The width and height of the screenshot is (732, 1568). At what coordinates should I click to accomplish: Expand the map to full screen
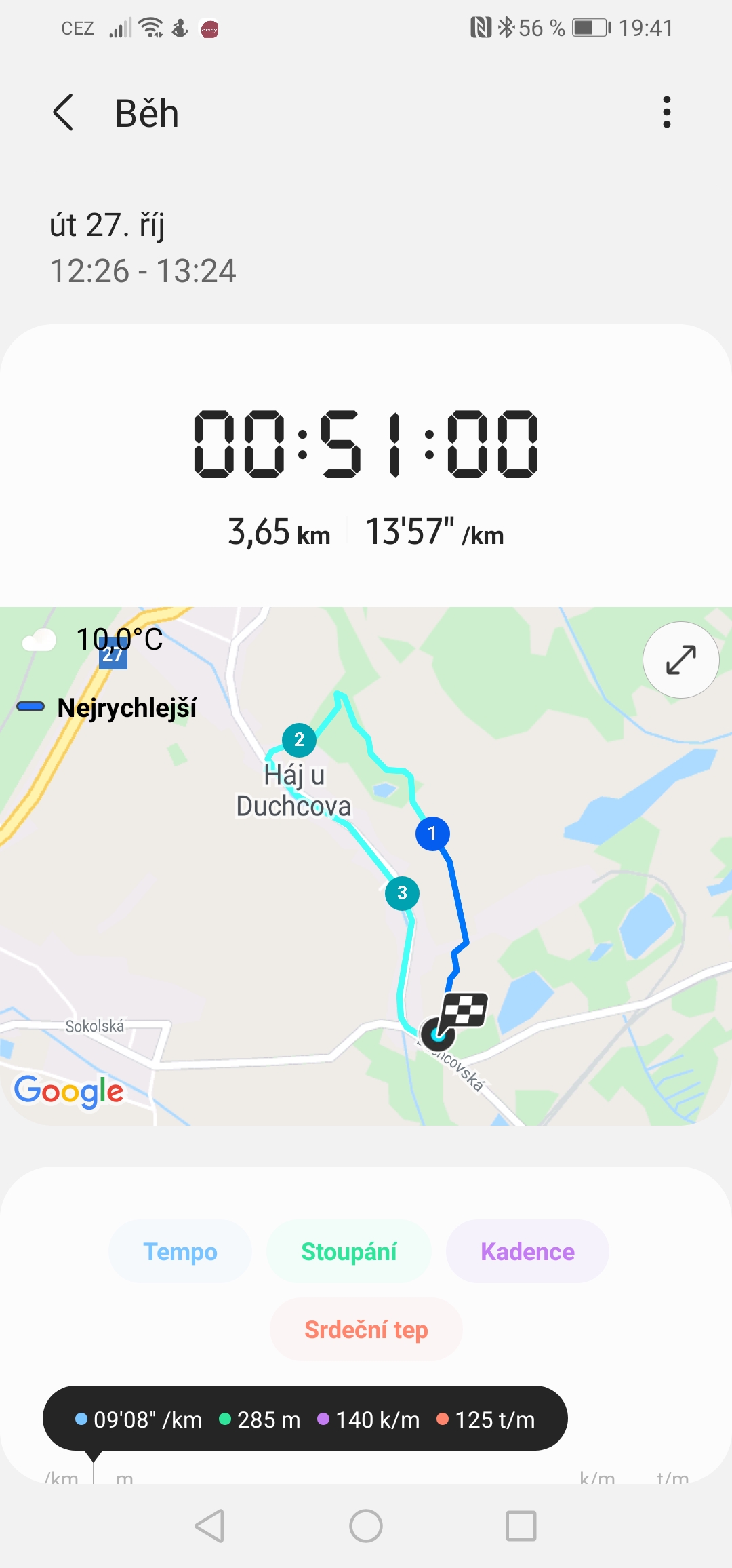[680, 660]
